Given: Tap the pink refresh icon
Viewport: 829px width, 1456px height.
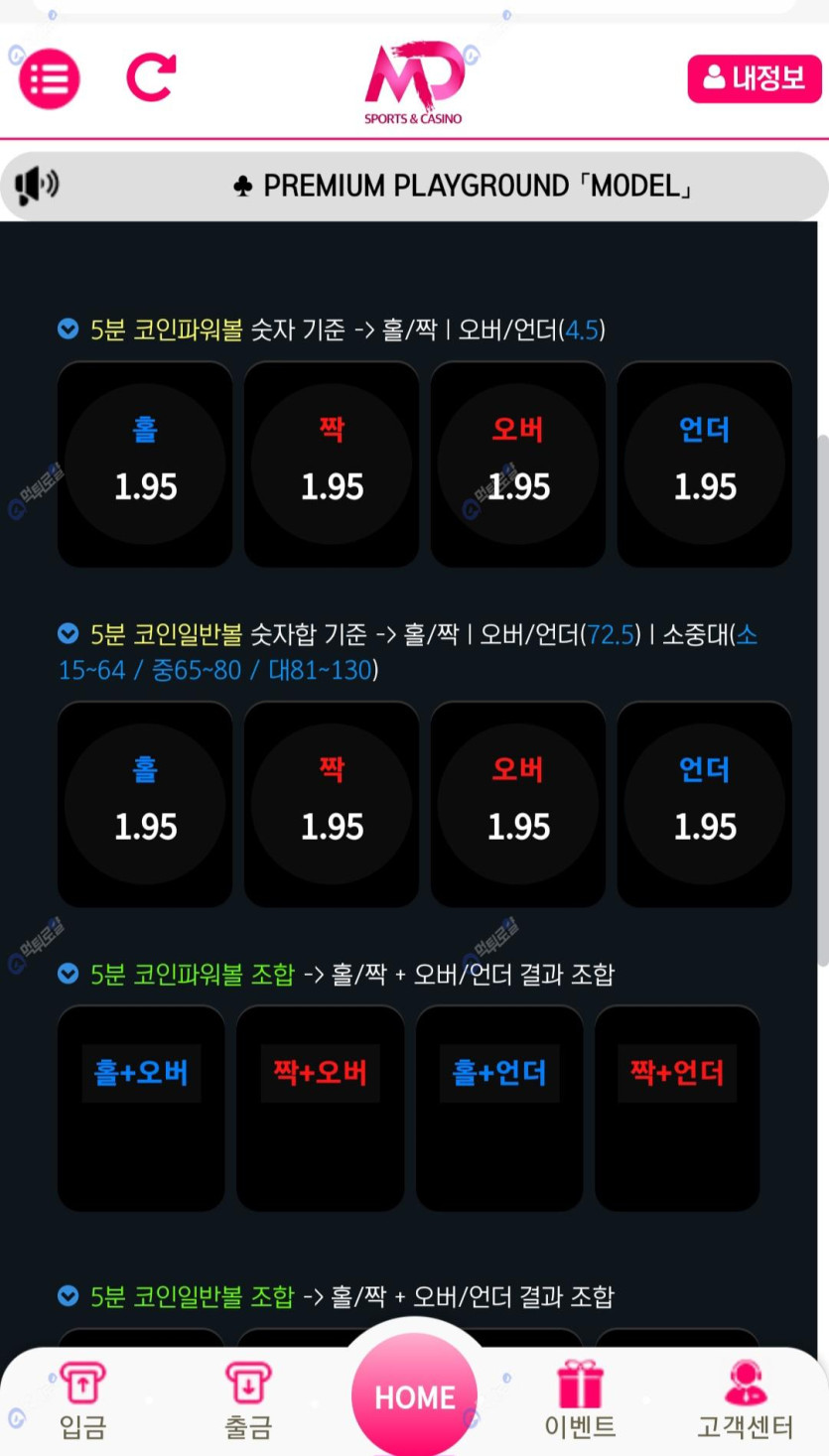Looking at the screenshot, I should pos(151,76).
